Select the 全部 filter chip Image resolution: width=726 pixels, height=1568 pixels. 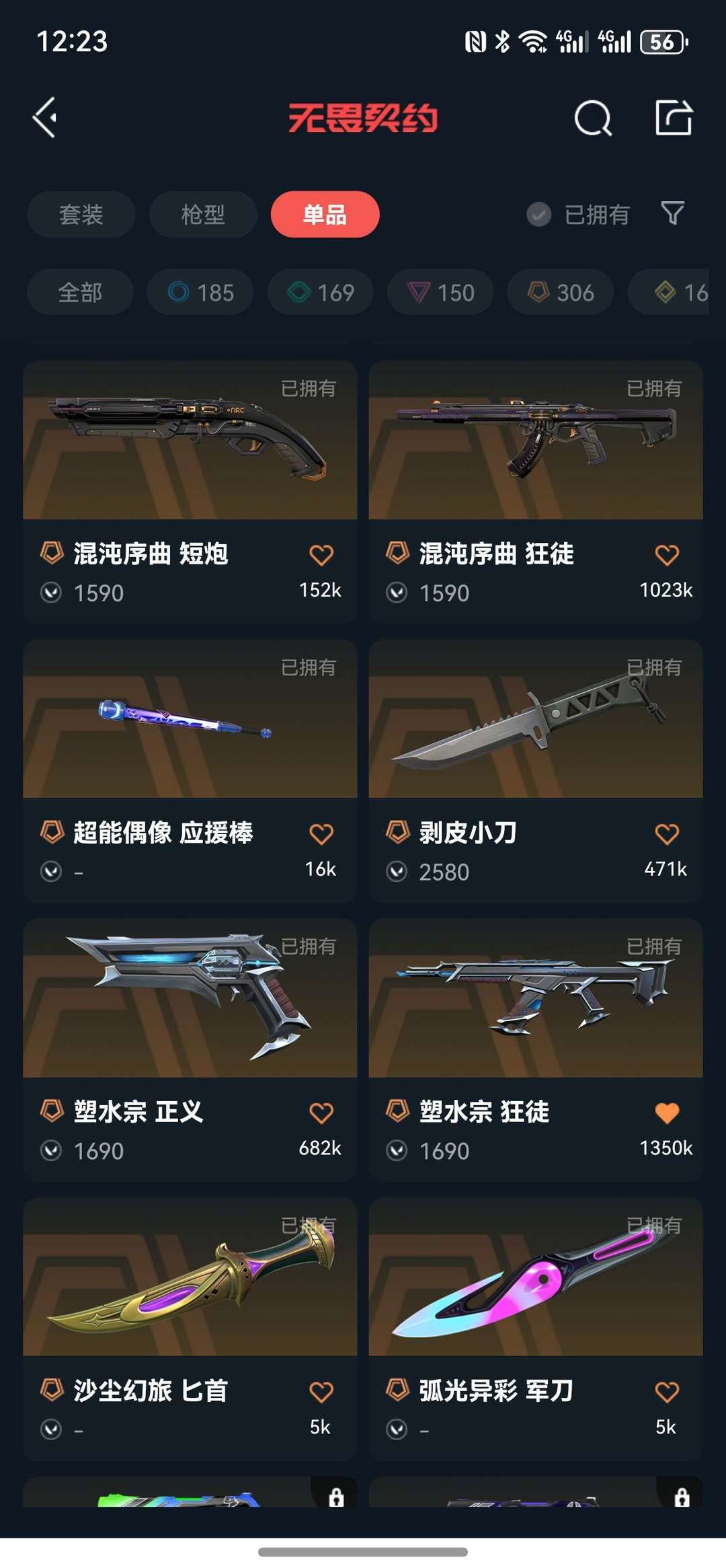pyautogui.click(x=80, y=293)
